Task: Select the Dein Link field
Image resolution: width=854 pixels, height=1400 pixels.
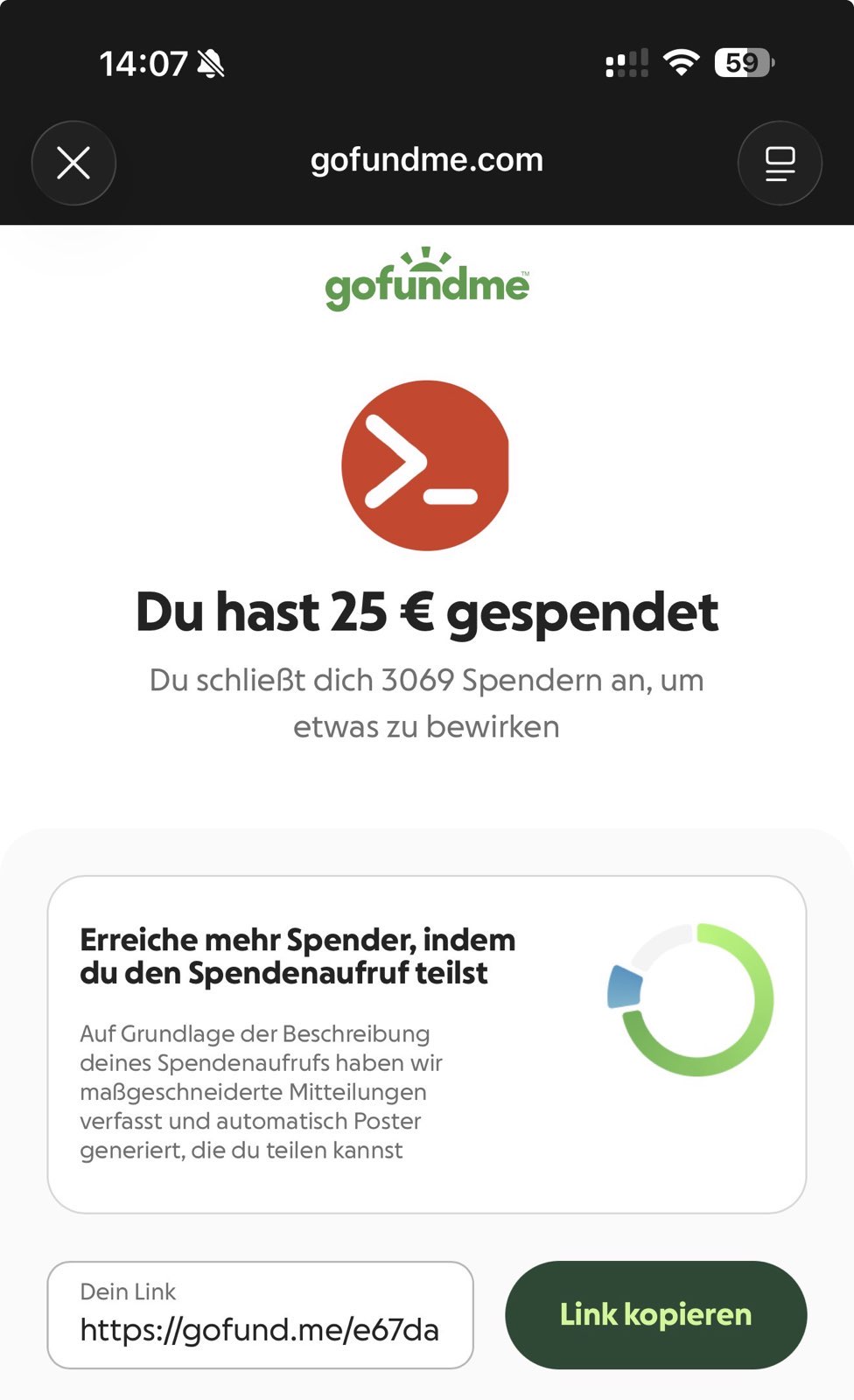Action: point(260,1314)
